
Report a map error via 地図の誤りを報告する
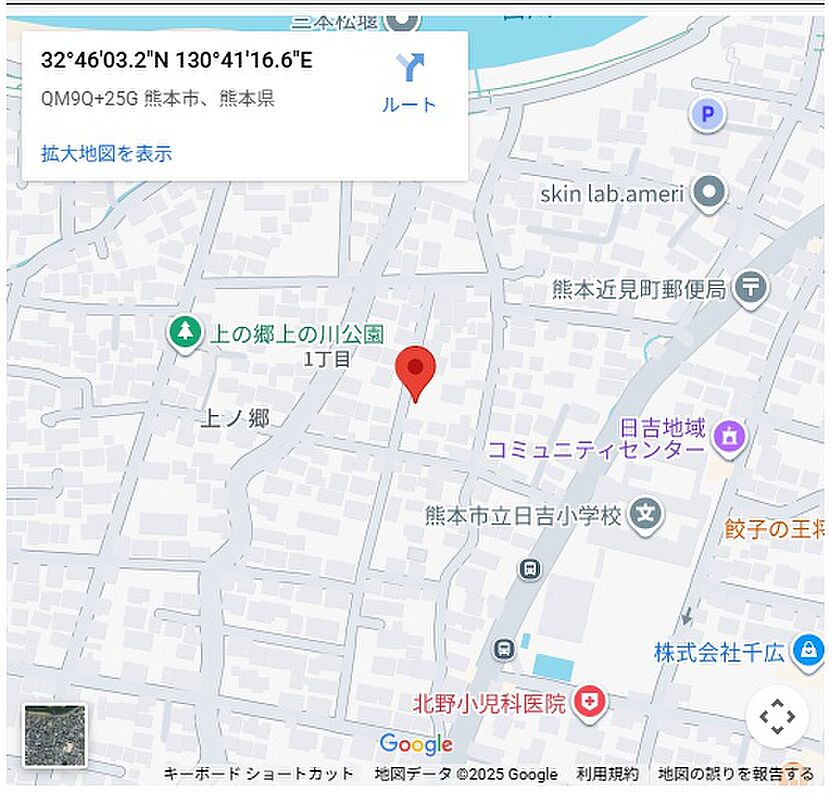pos(736,774)
